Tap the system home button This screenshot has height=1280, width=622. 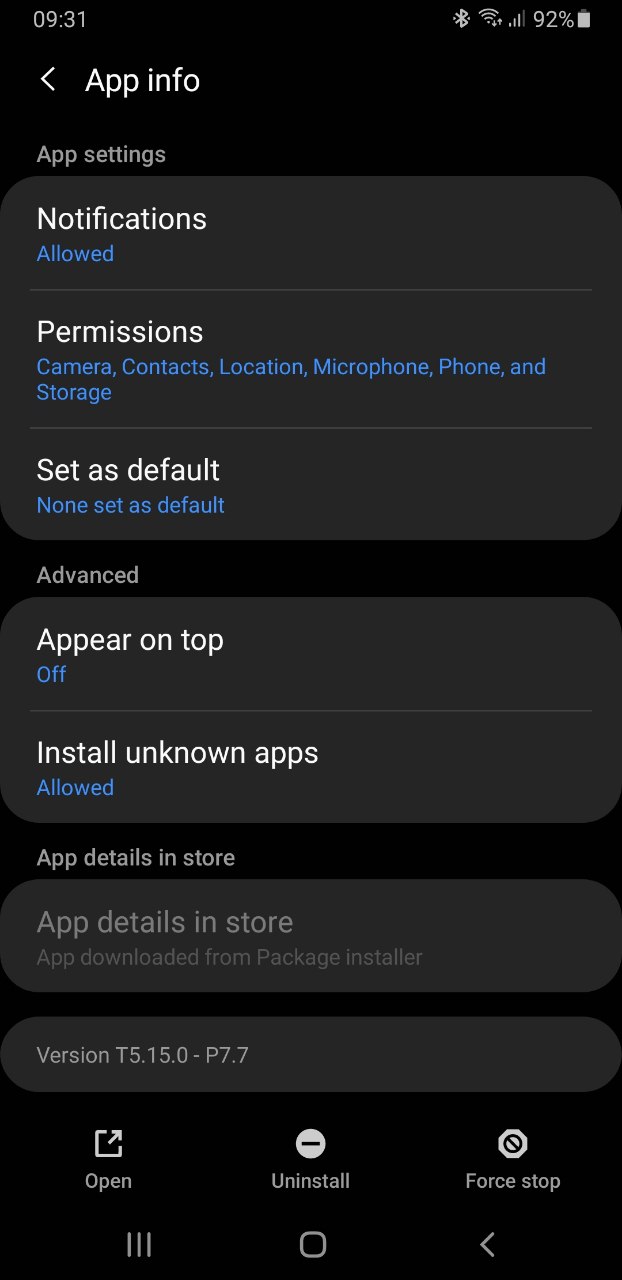[x=312, y=1244]
